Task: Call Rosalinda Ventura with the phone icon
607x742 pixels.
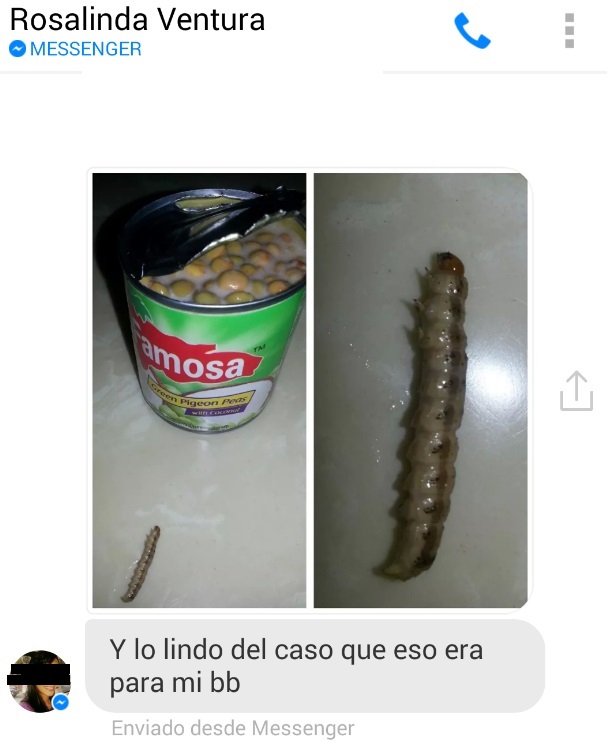Action: point(472,31)
